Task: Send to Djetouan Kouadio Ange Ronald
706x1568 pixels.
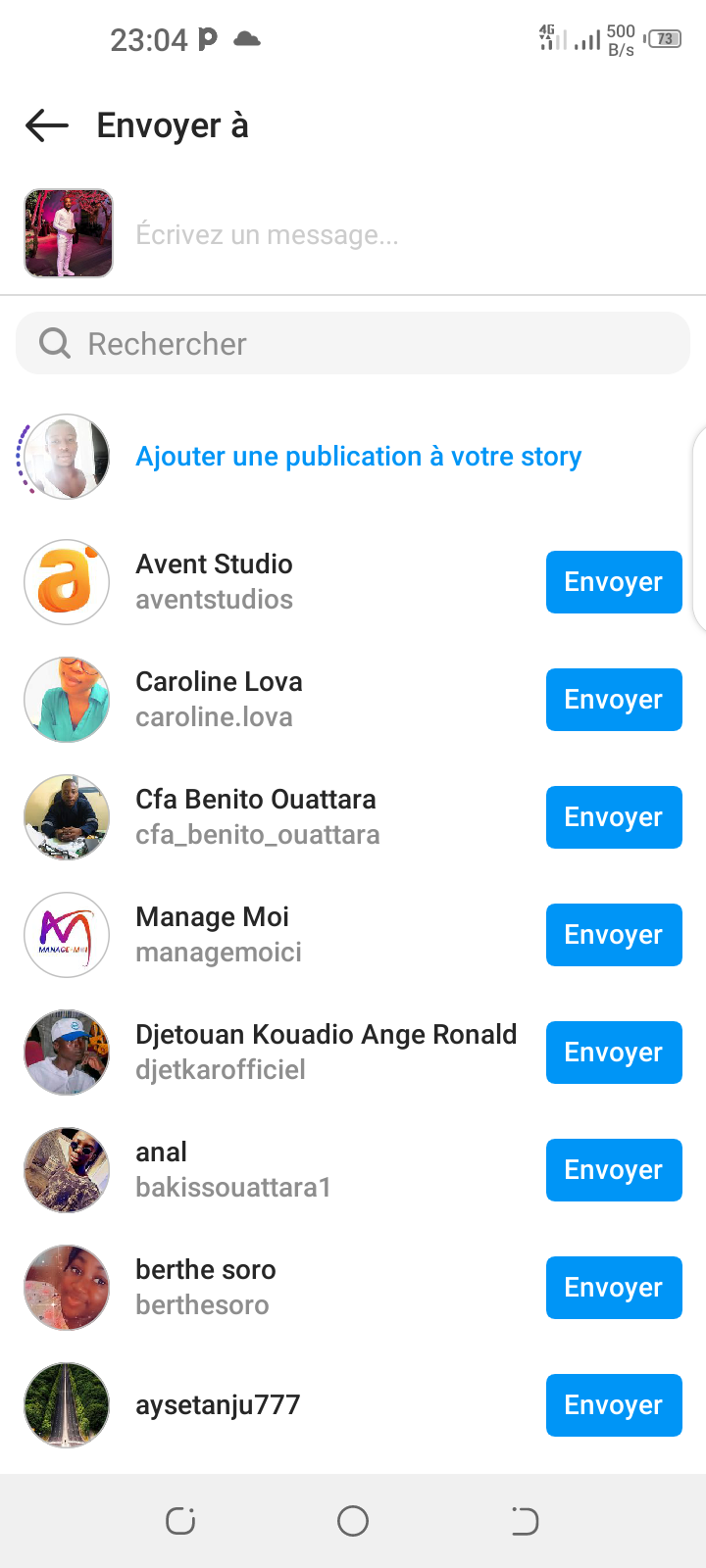Action: coord(613,1053)
